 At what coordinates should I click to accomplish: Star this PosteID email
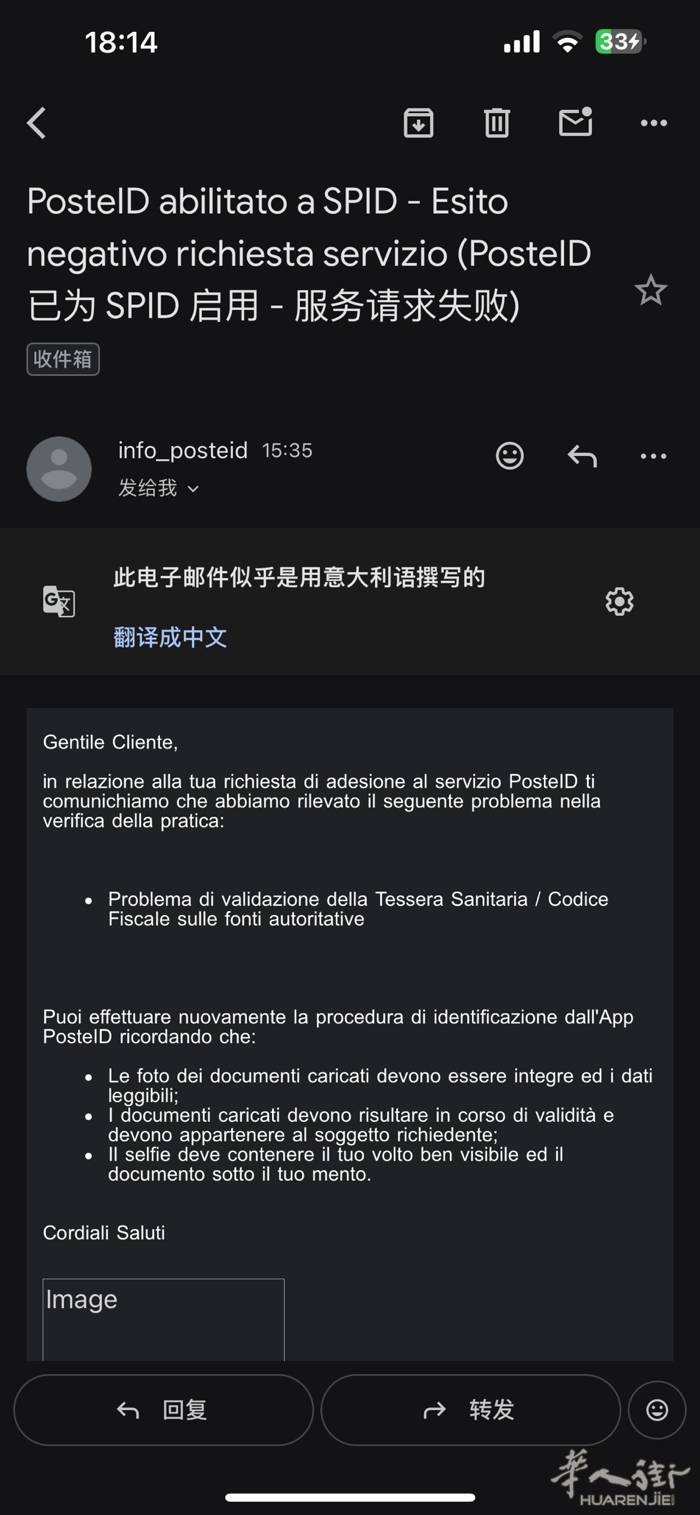[650, 291]
